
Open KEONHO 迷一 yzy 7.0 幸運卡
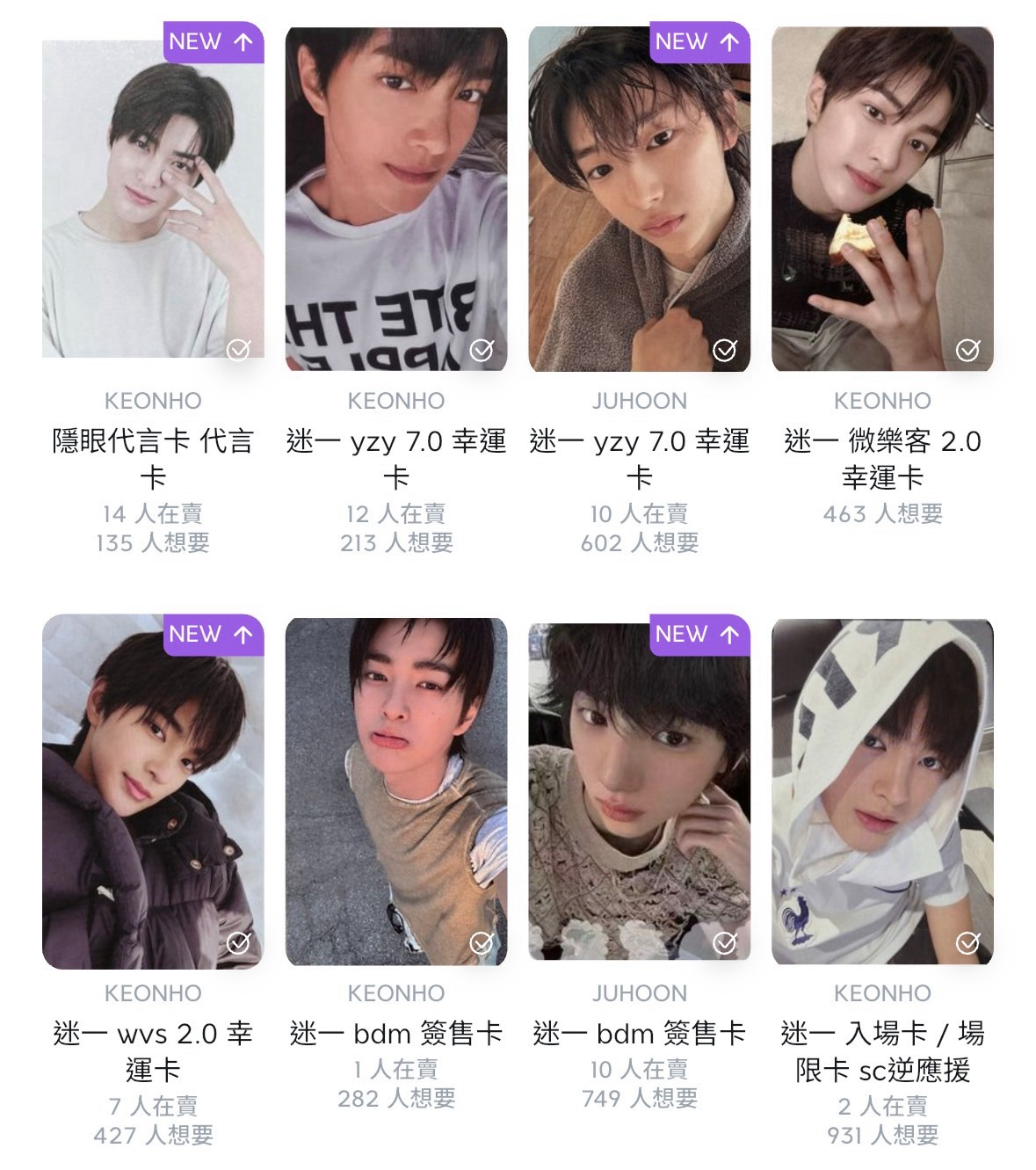point(395,198)
